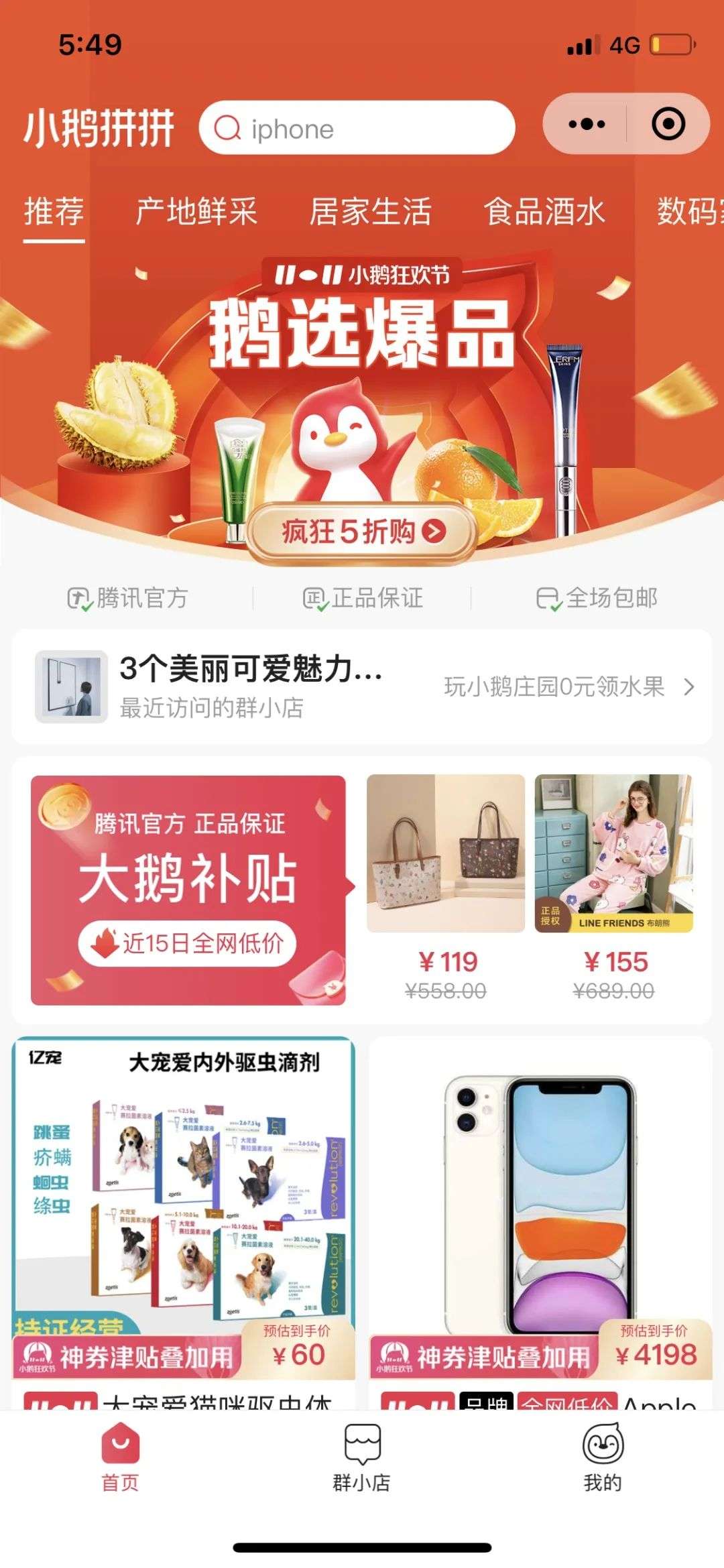The height and width of the screenshot is (1568, 724).
Task: Close the mini program with the circle icon
Action: [x=668, y=124]
